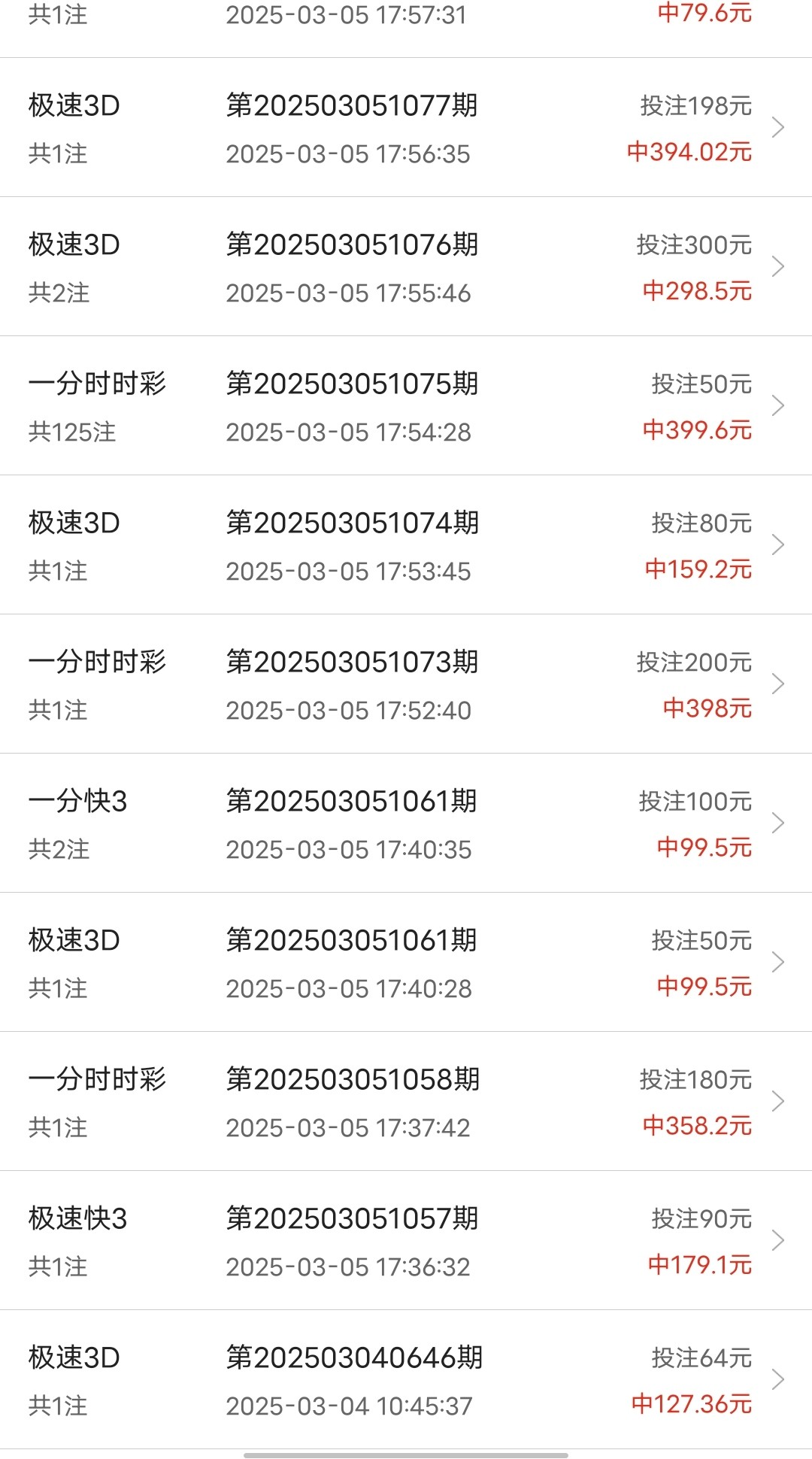Image resolution: width=812 pixels, height=1459 pixels.
Task: View the 极速3D bet 第202503040646期
Action: [406, 1380]
